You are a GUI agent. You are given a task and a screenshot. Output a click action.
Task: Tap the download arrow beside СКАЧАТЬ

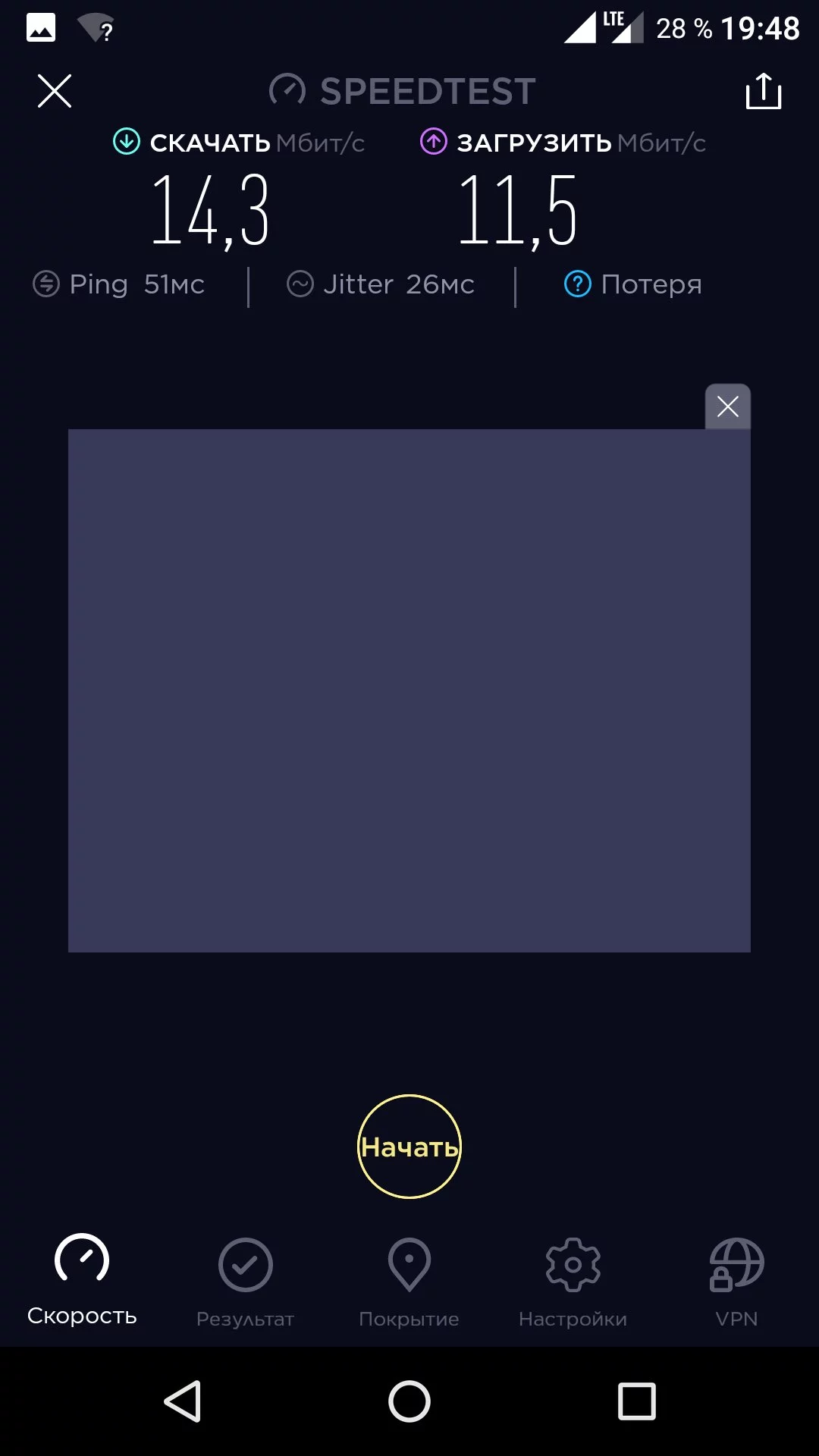126,141
